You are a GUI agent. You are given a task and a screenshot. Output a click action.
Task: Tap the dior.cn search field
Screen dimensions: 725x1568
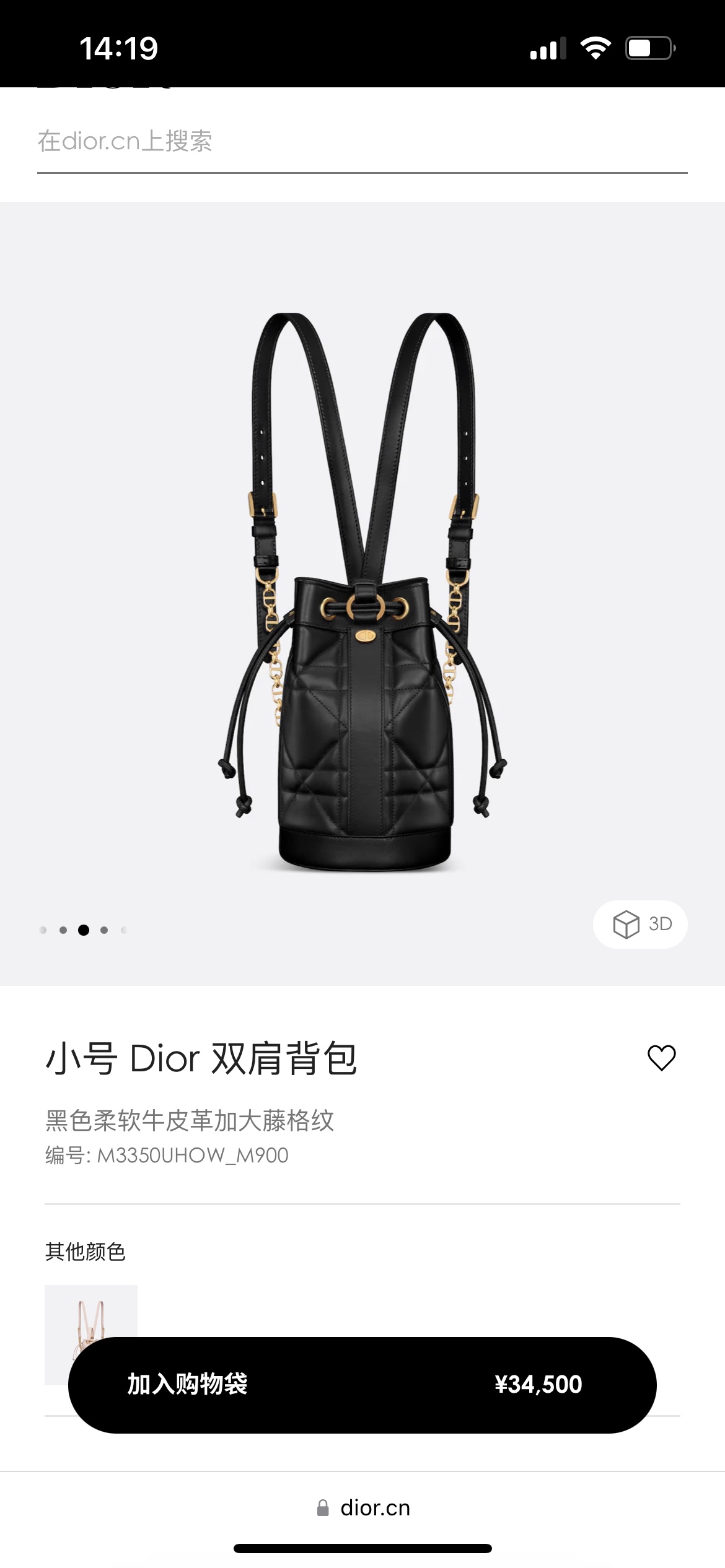[x=362, y=142]
